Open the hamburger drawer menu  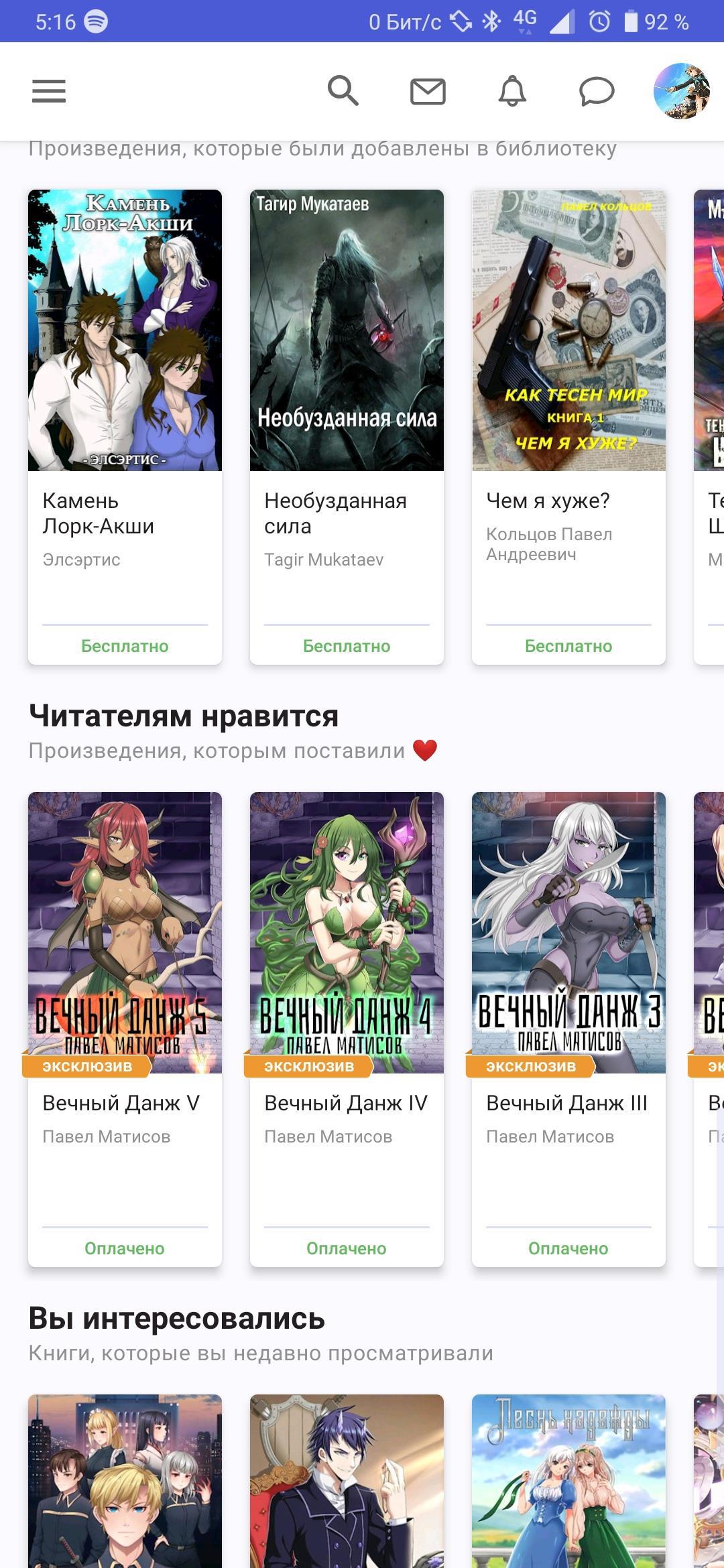click(49, 91)
